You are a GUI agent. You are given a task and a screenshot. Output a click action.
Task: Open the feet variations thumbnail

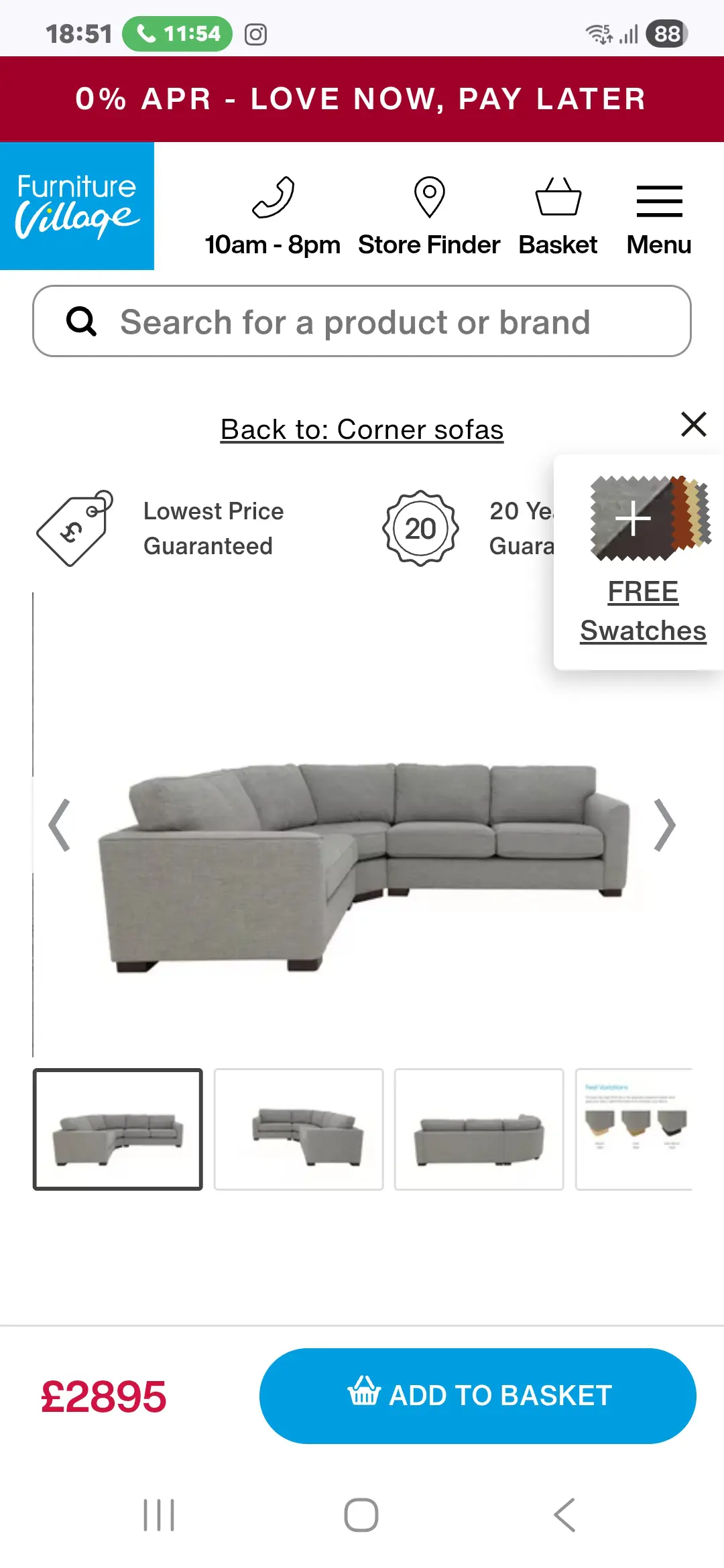[634, 1129]
